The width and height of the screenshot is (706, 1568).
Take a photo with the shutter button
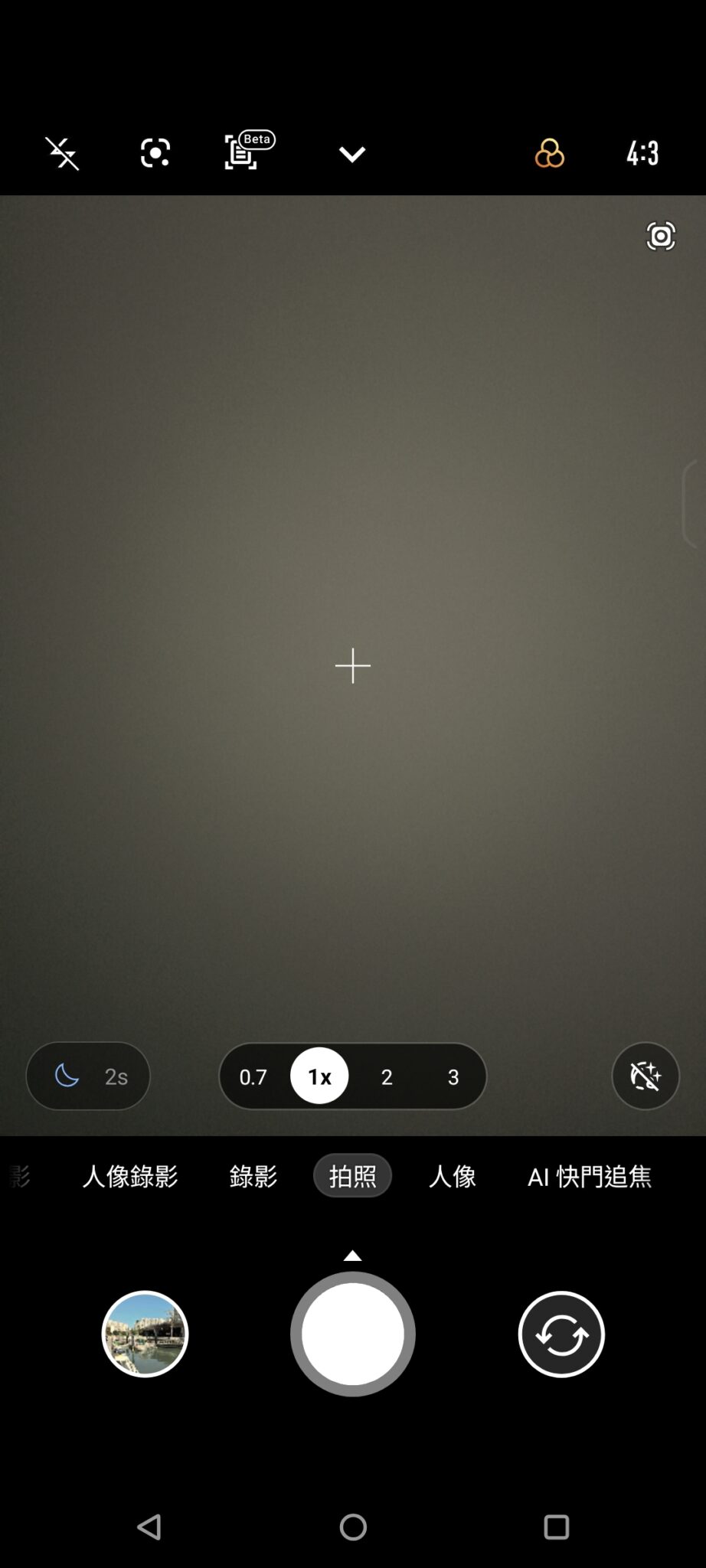(x=353, y=1334)
